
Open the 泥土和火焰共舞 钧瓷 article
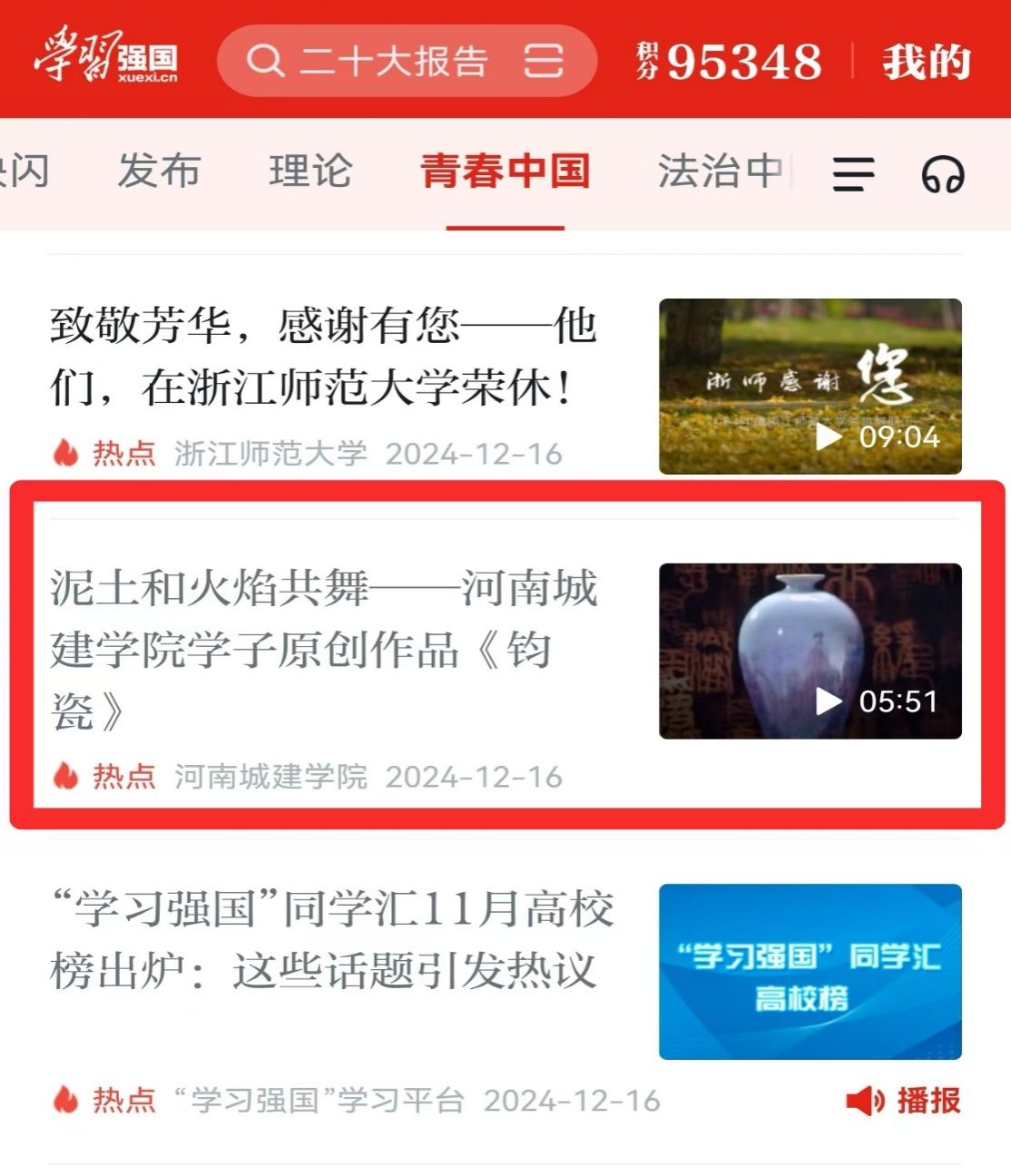click(x=323, y=648)
